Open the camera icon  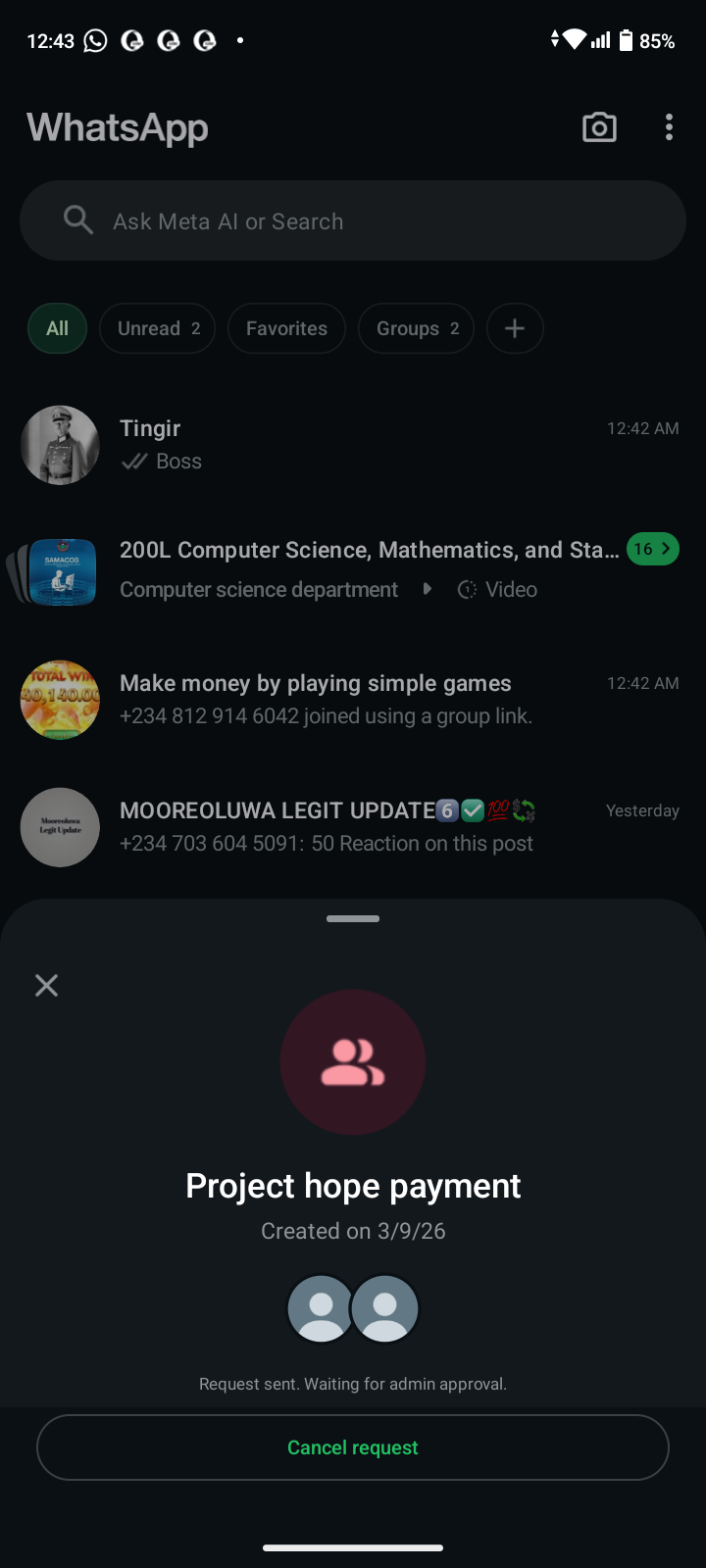coord(599,127)
